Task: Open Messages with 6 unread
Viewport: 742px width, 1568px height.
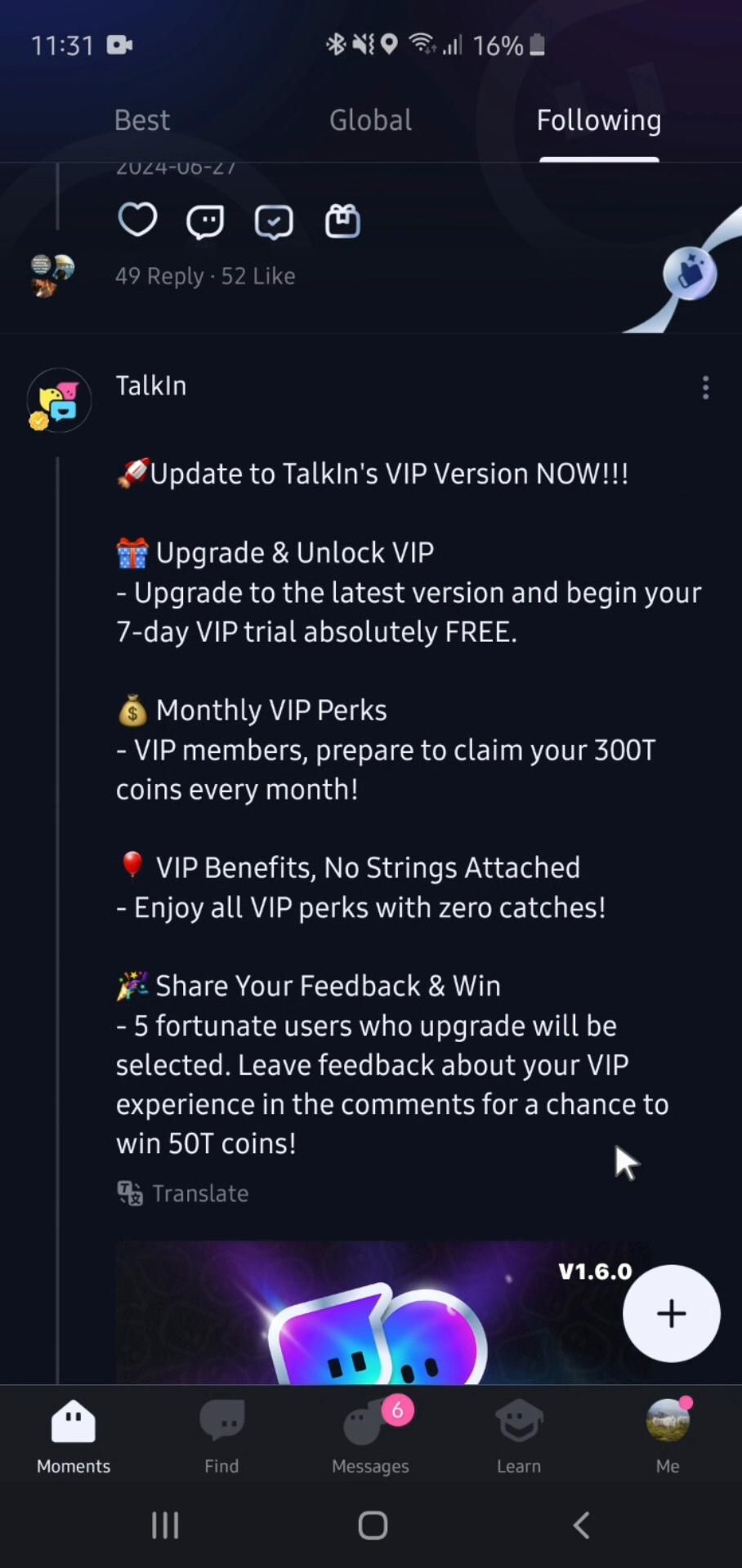Action: (x=370, y=1436)
